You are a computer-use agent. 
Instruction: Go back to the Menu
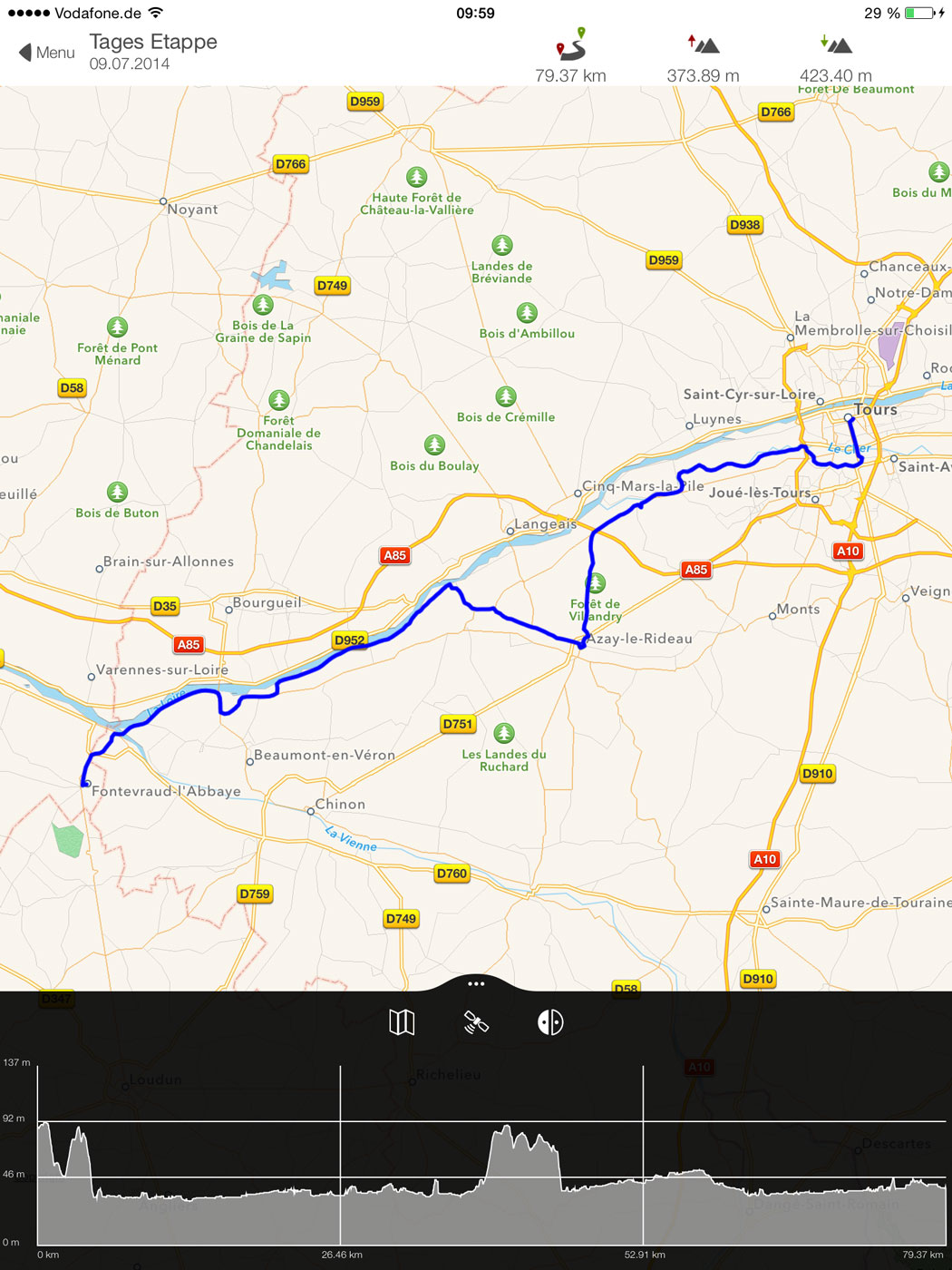[47, 53]
